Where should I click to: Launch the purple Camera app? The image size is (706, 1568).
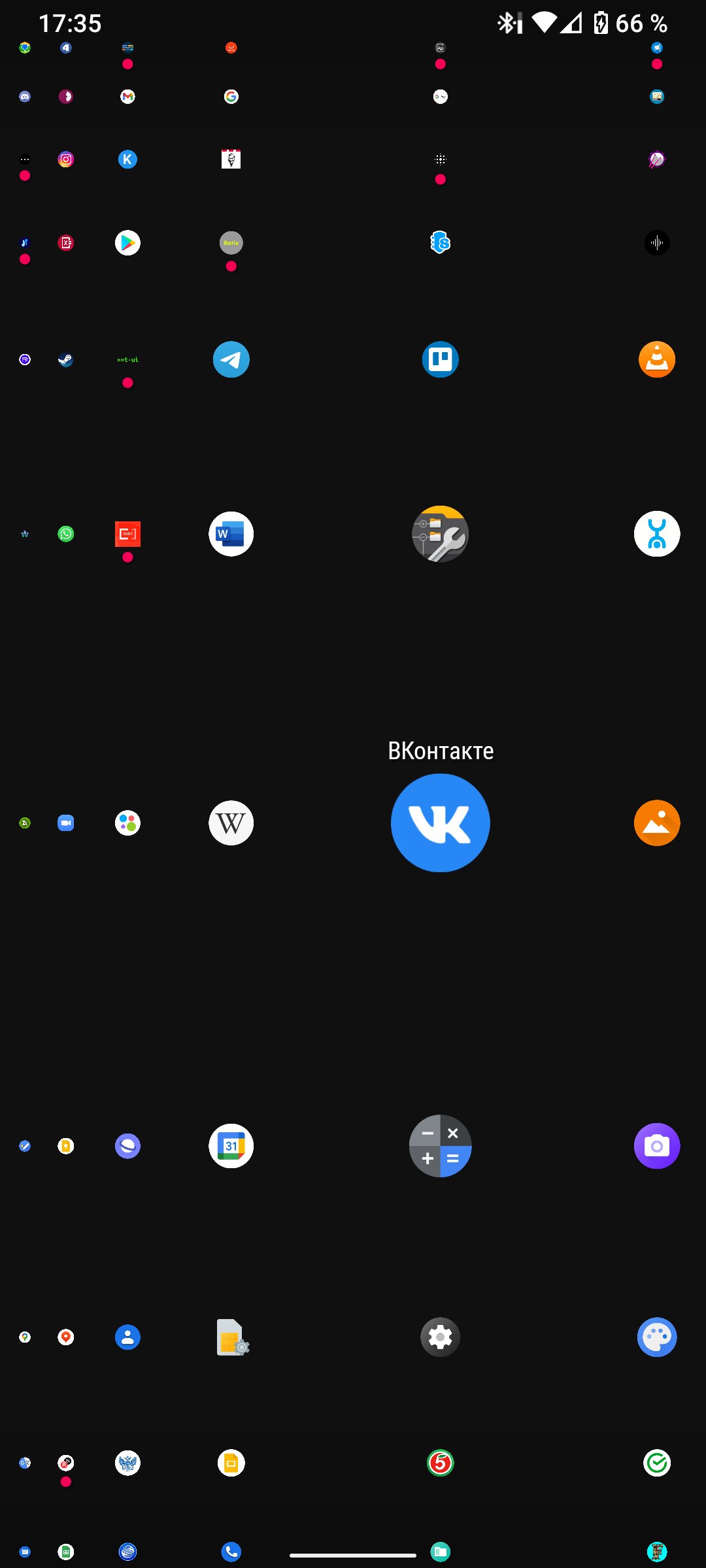pos(657,1146)
